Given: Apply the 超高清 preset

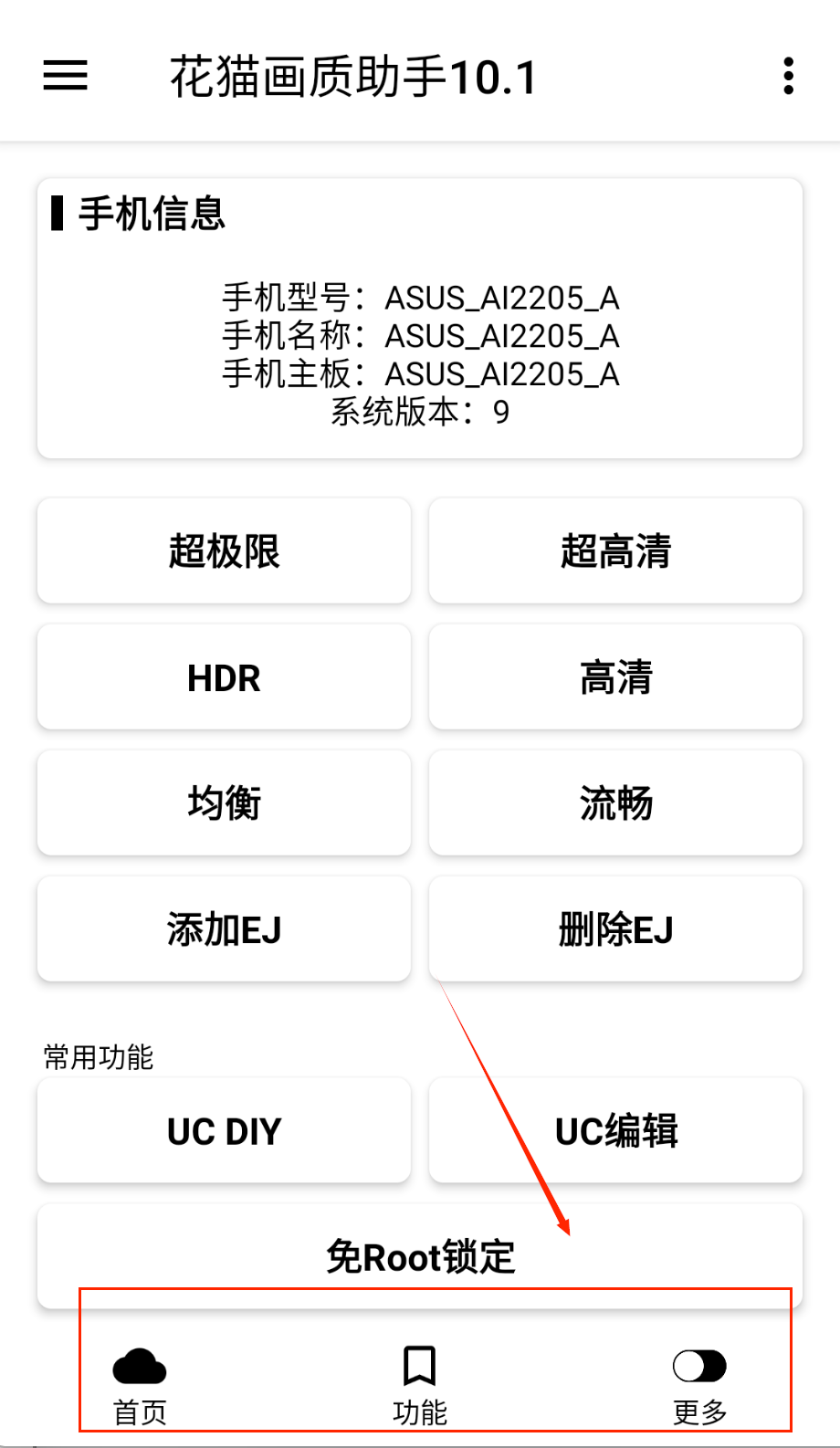Looking at the screenshot, I should [615, 551].
